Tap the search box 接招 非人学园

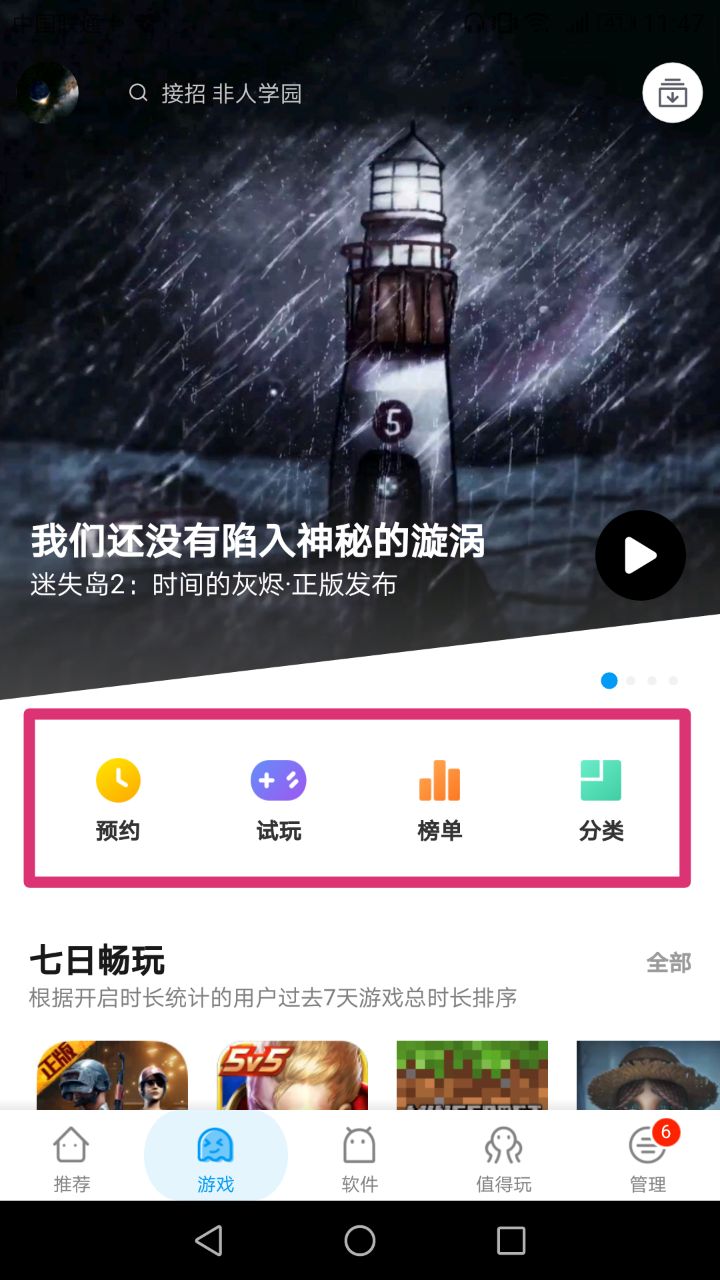[x=231, y=93]
